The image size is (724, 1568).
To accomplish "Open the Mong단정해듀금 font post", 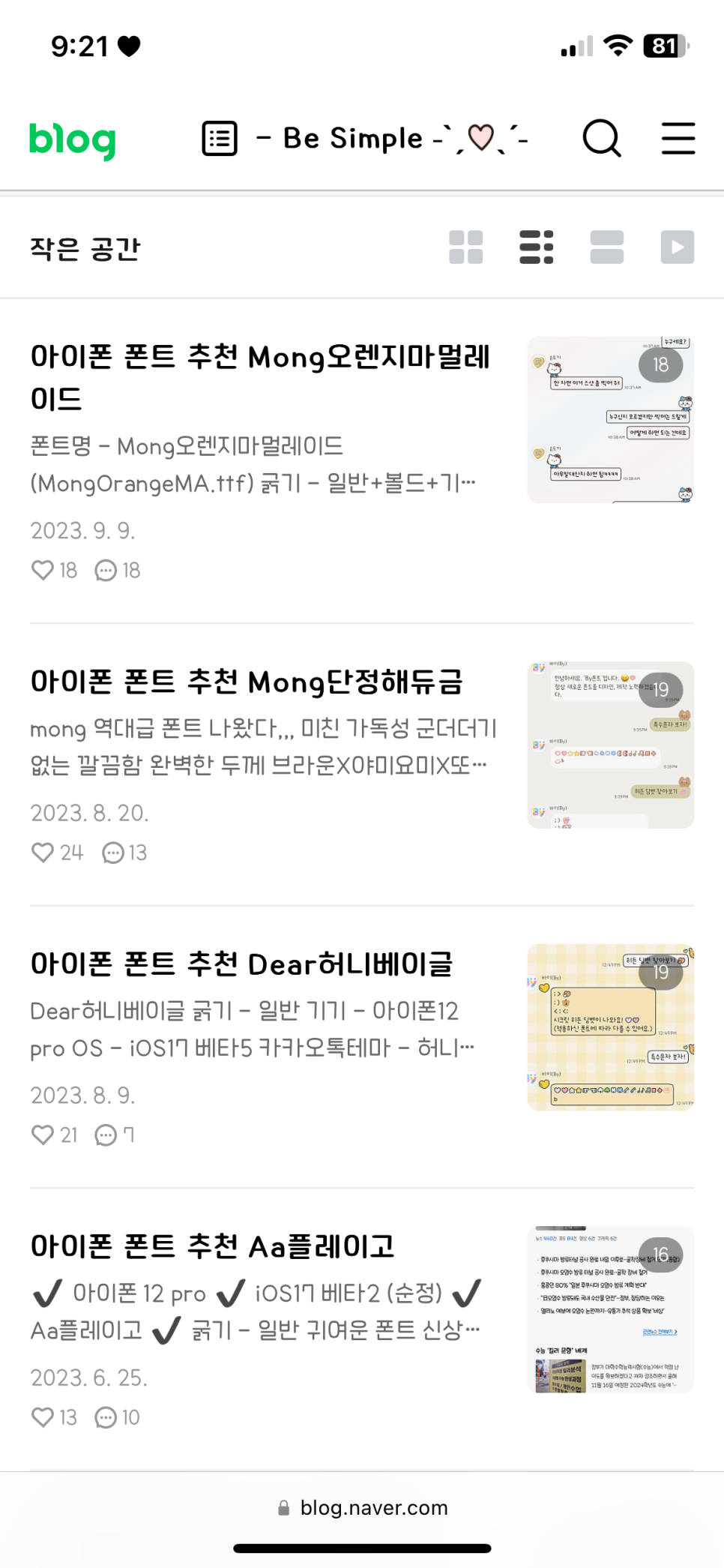I will click(x=247, y=682).
